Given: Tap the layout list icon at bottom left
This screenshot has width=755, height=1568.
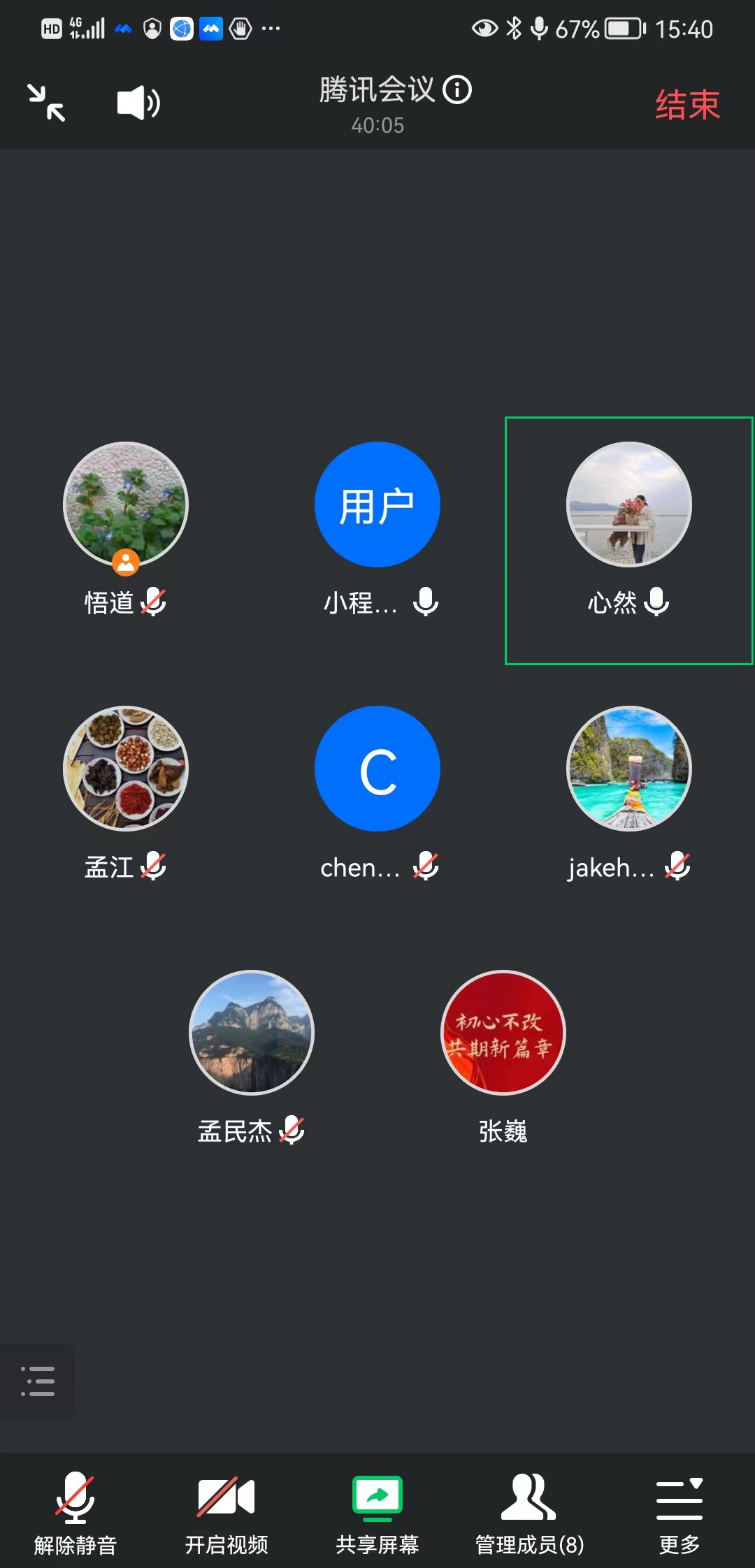Looking at the screenshot, I should point(38,1382).
